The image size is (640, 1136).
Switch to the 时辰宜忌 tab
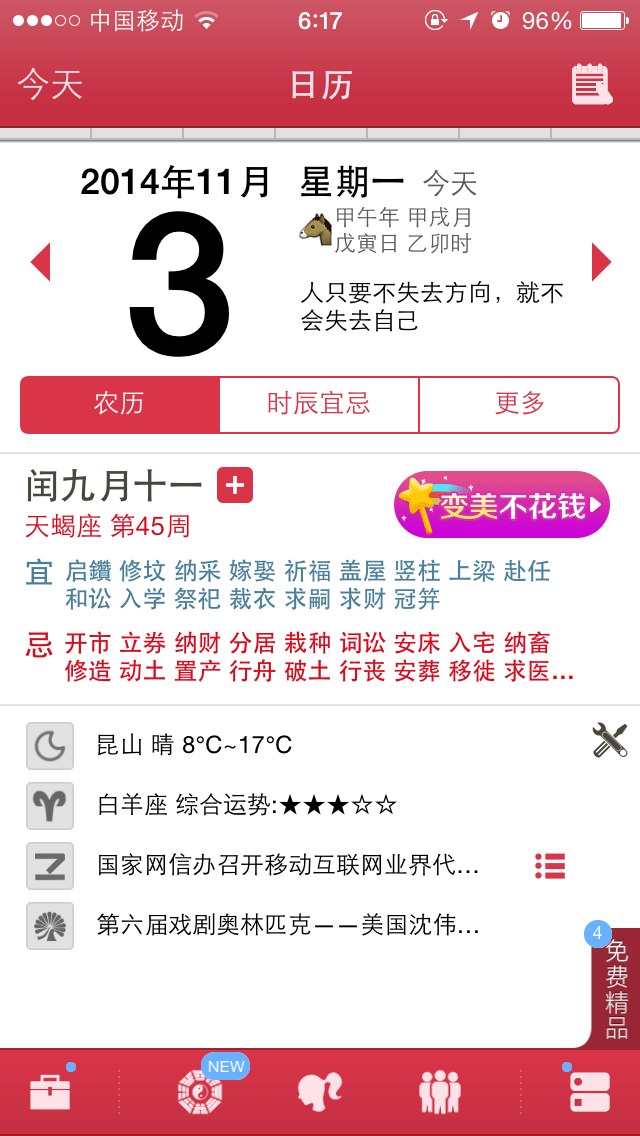click(319, 404)
